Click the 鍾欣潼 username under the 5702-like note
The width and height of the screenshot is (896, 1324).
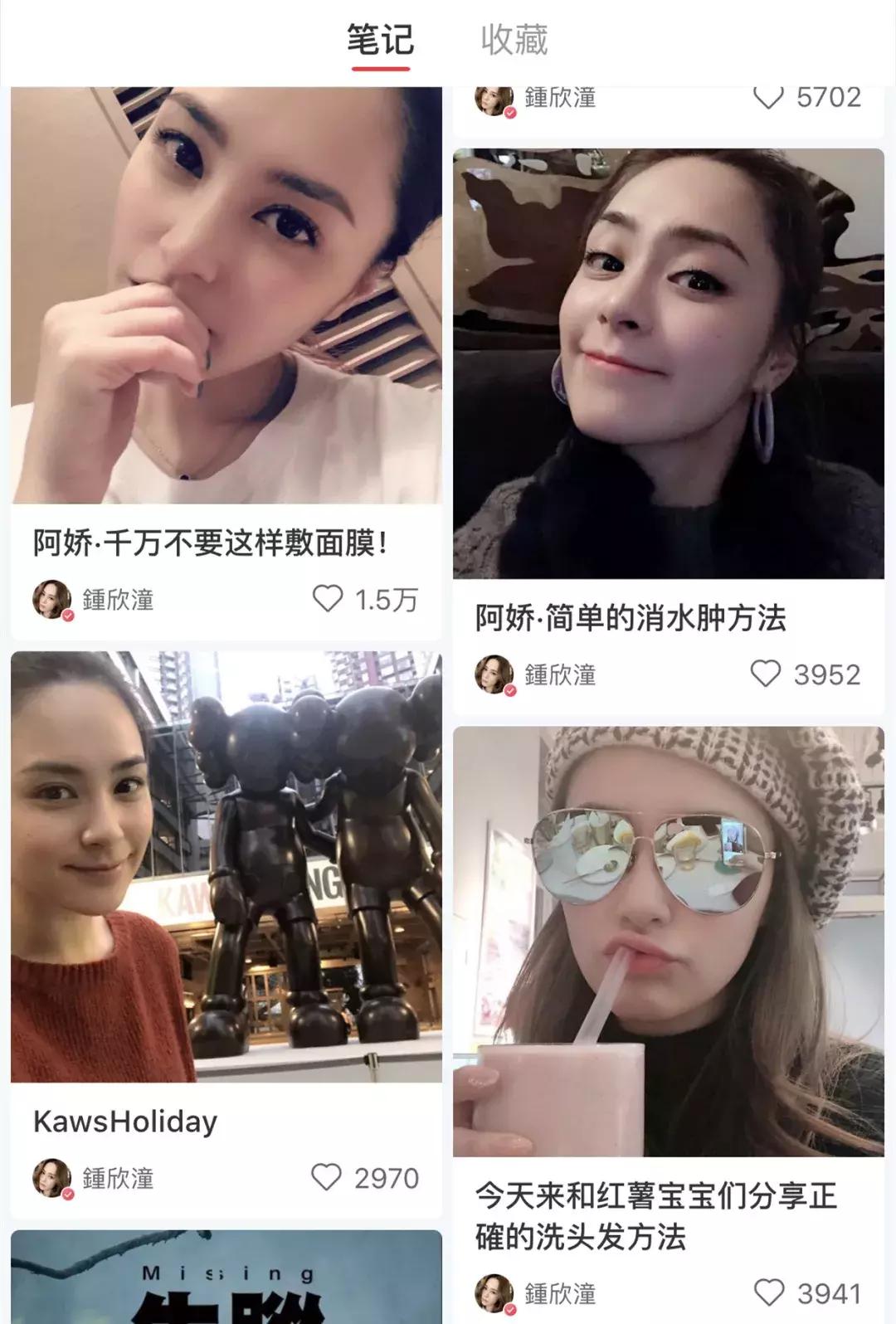click(x=559, y=97)
